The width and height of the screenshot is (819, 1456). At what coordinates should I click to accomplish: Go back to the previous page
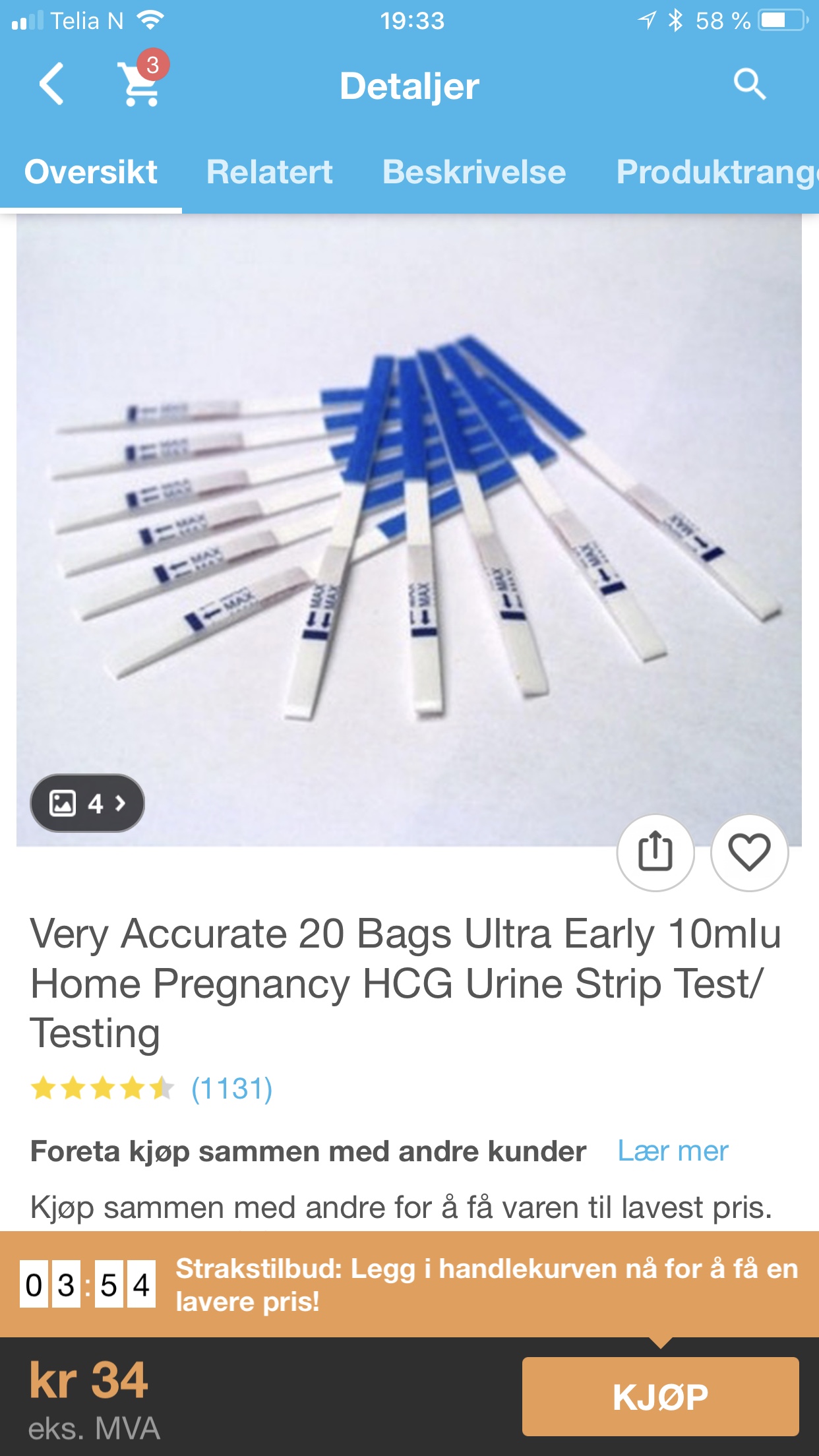click(51, 84)
